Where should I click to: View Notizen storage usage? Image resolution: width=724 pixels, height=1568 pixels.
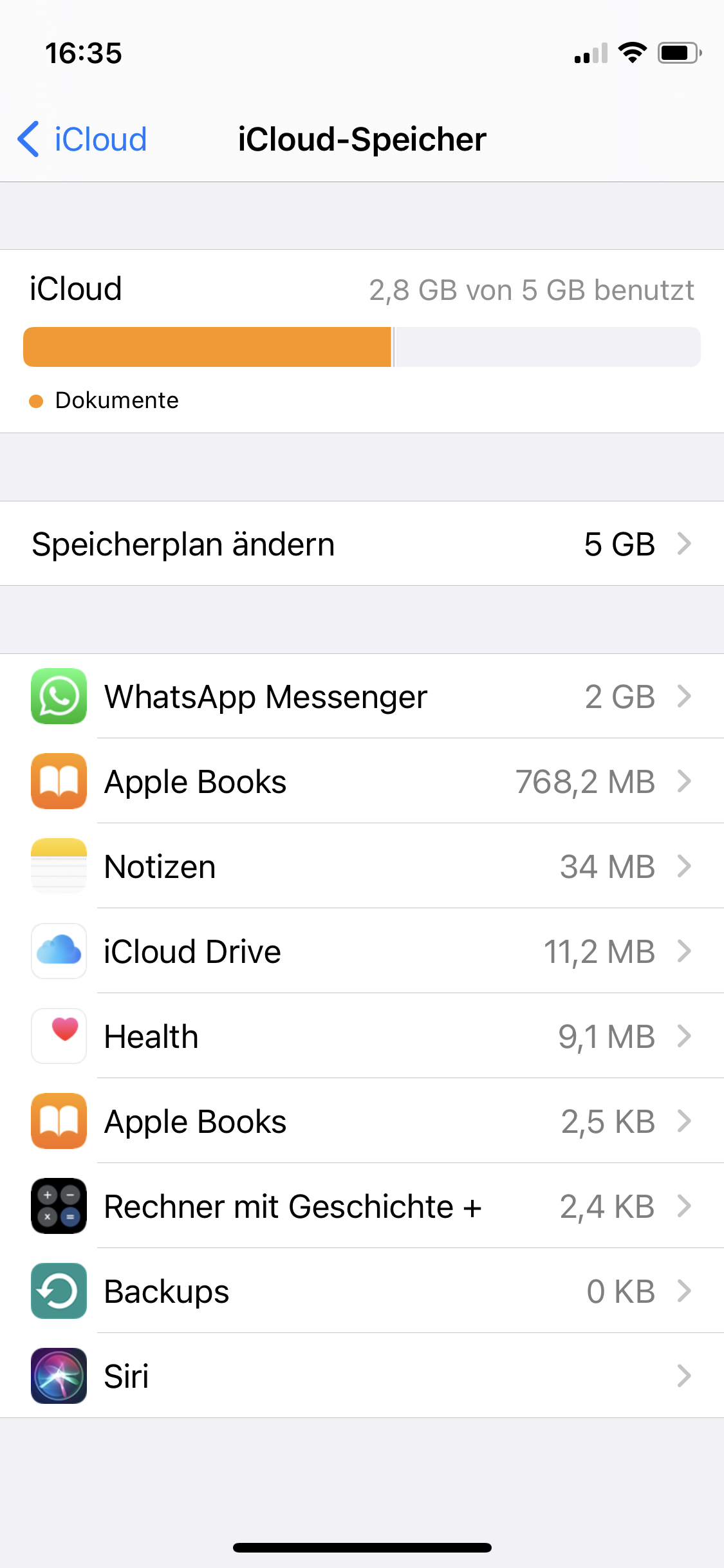pyautogui.click(x=362, y=866)
